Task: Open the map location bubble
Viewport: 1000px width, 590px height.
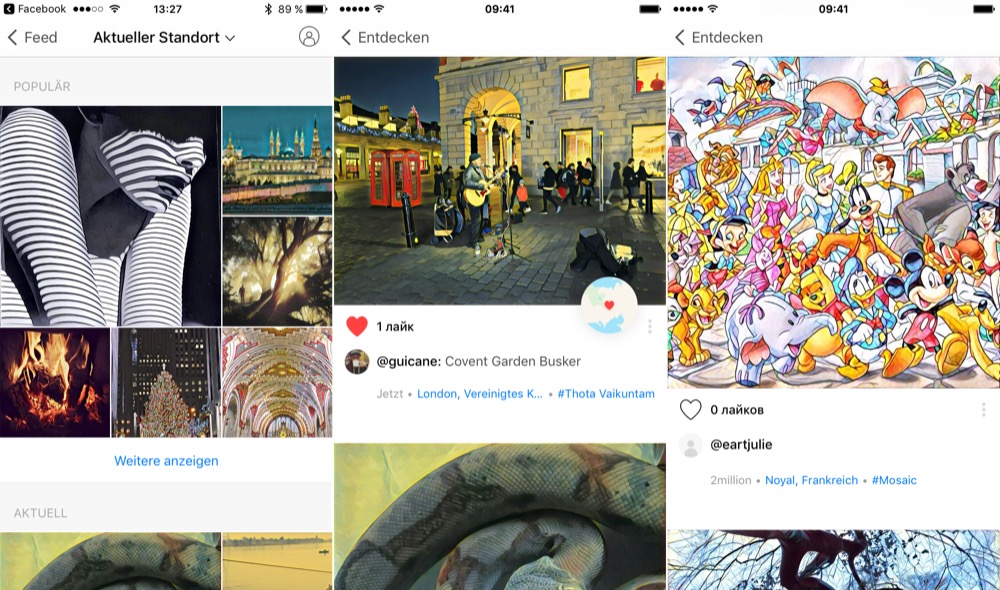Action: pyautogui.click(x=609, y=306)
